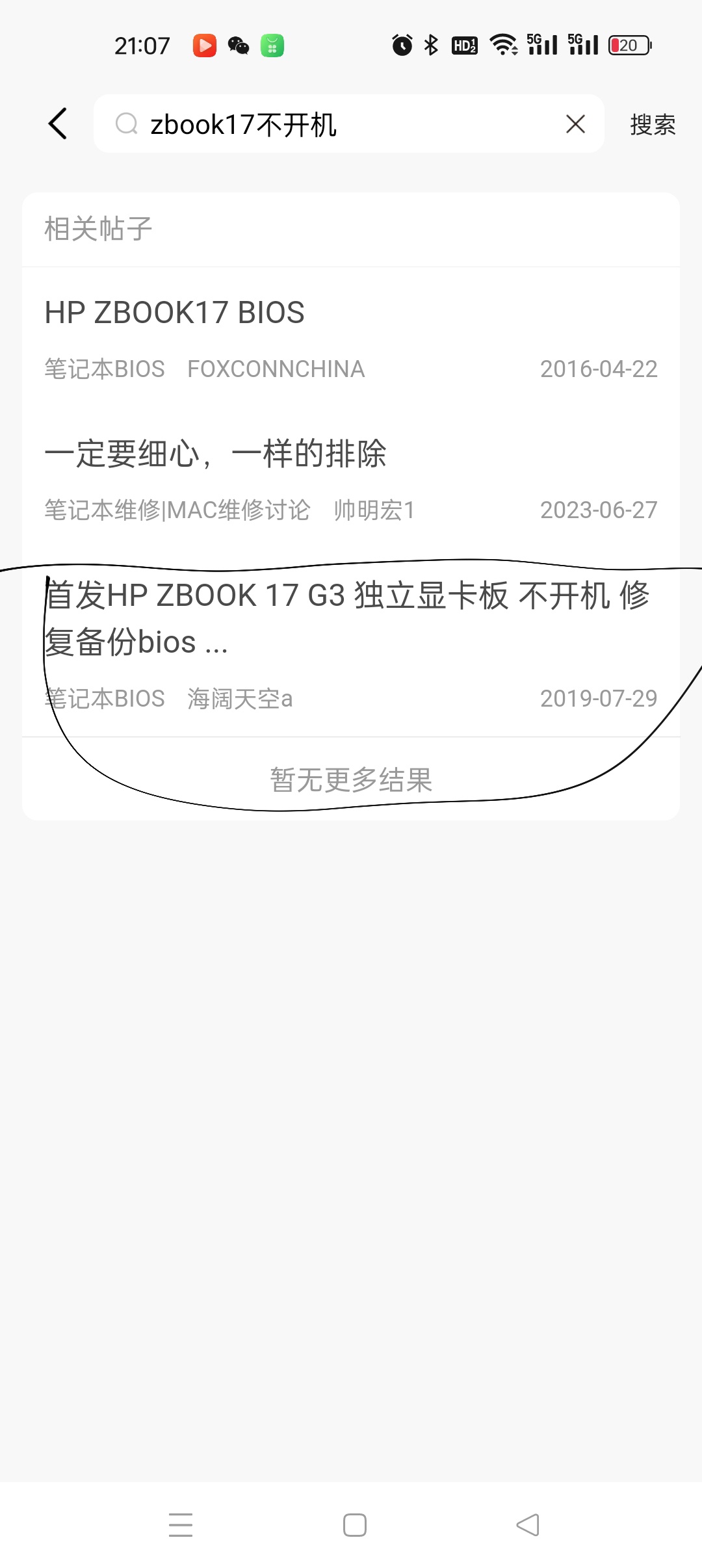The image size is (702, 1568).
Task: Clear the search text with the X
Action: pyautogui.click(x=575, y=124)
